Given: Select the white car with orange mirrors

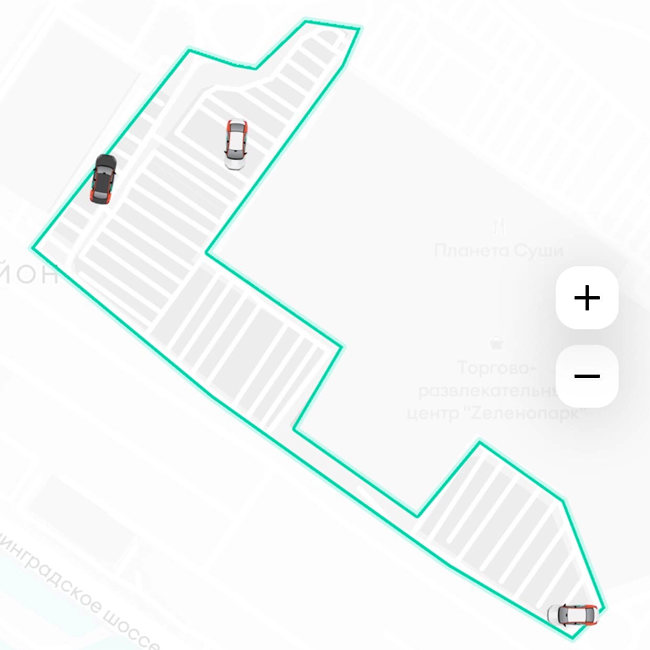Looking at the screenshot, I should pyautogui.click(x=235, y=145).
